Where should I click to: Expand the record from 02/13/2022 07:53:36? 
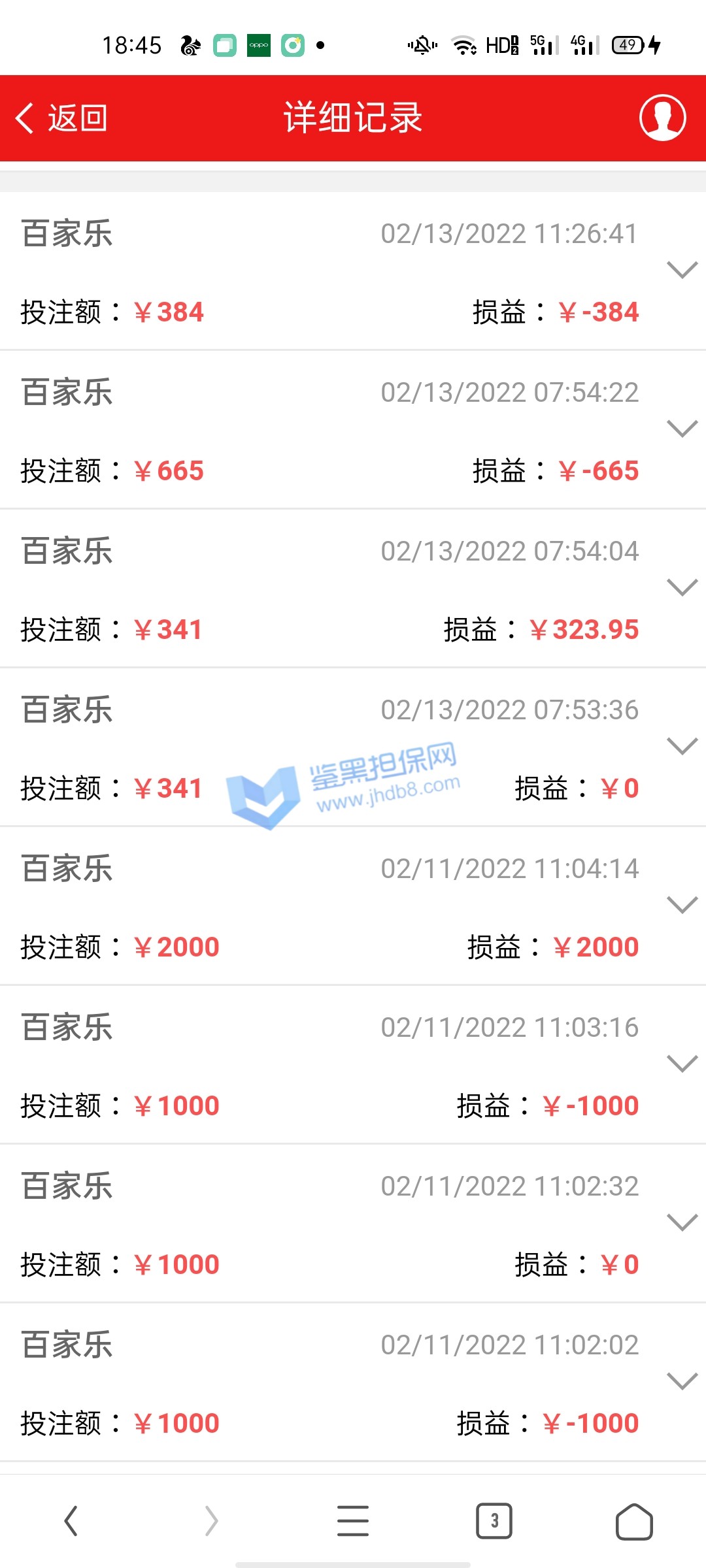(682, 746)
